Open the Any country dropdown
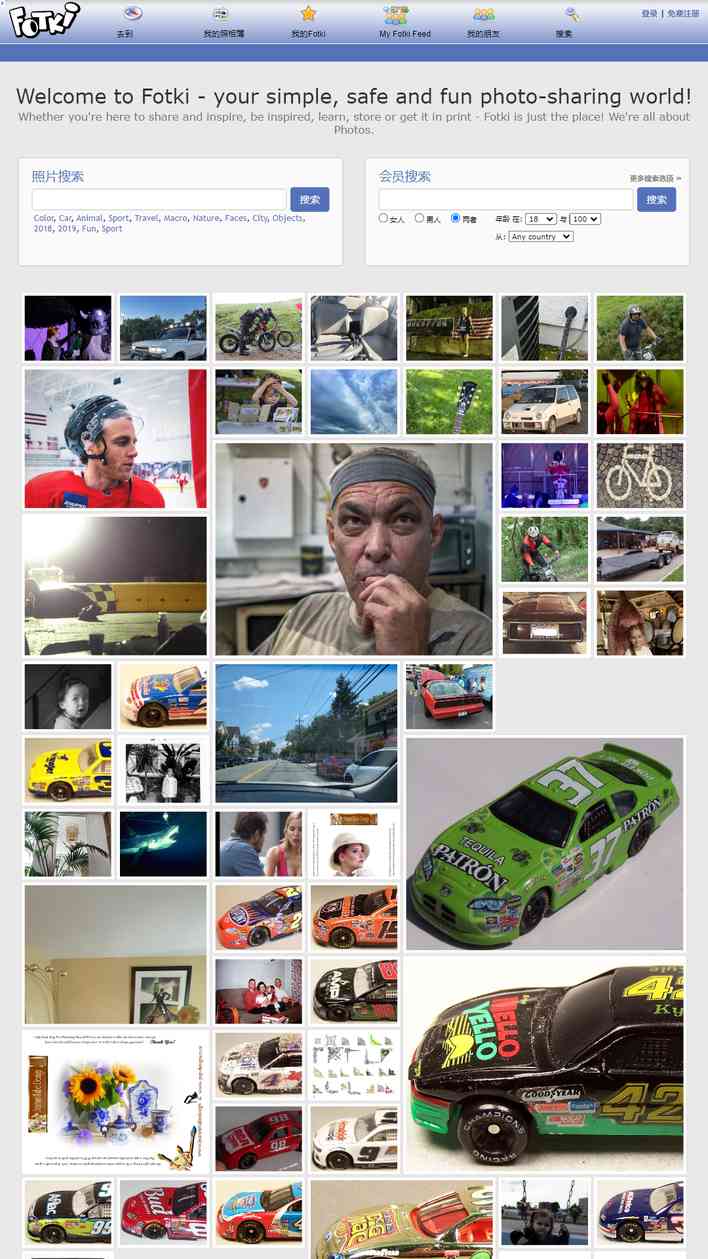Screen dimensions: 708x1259 tap(541, 237)
